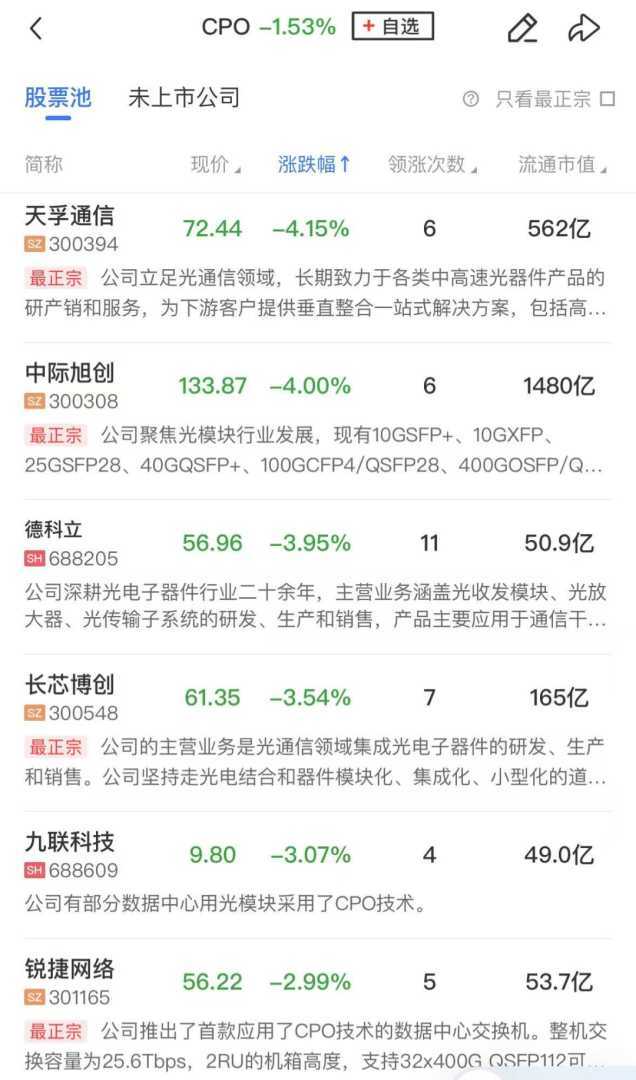
Task: Open the edit pencil icon
Action: pyautogui.click(x=522, y=28)
